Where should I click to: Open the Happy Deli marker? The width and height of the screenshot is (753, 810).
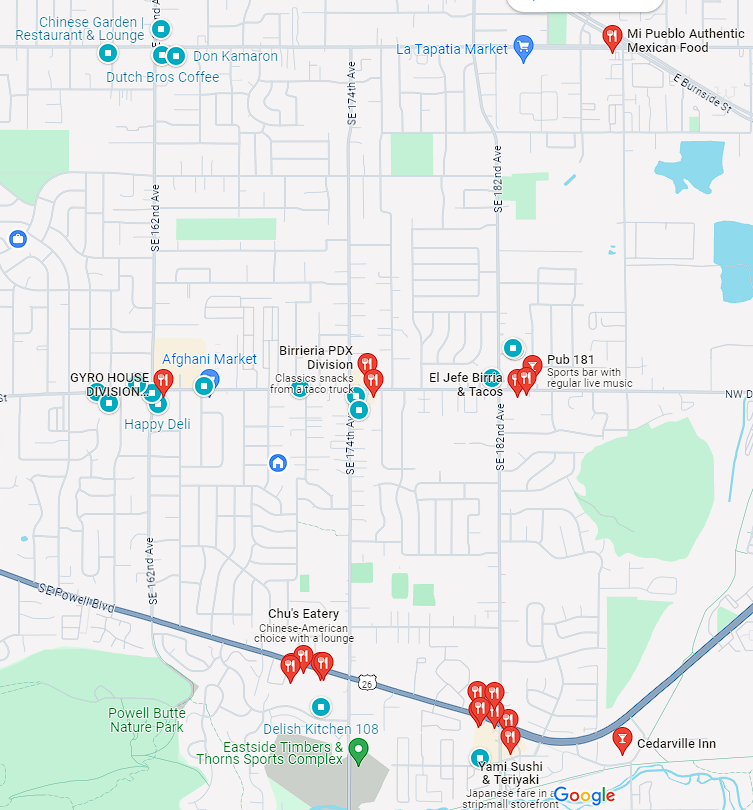158,405
